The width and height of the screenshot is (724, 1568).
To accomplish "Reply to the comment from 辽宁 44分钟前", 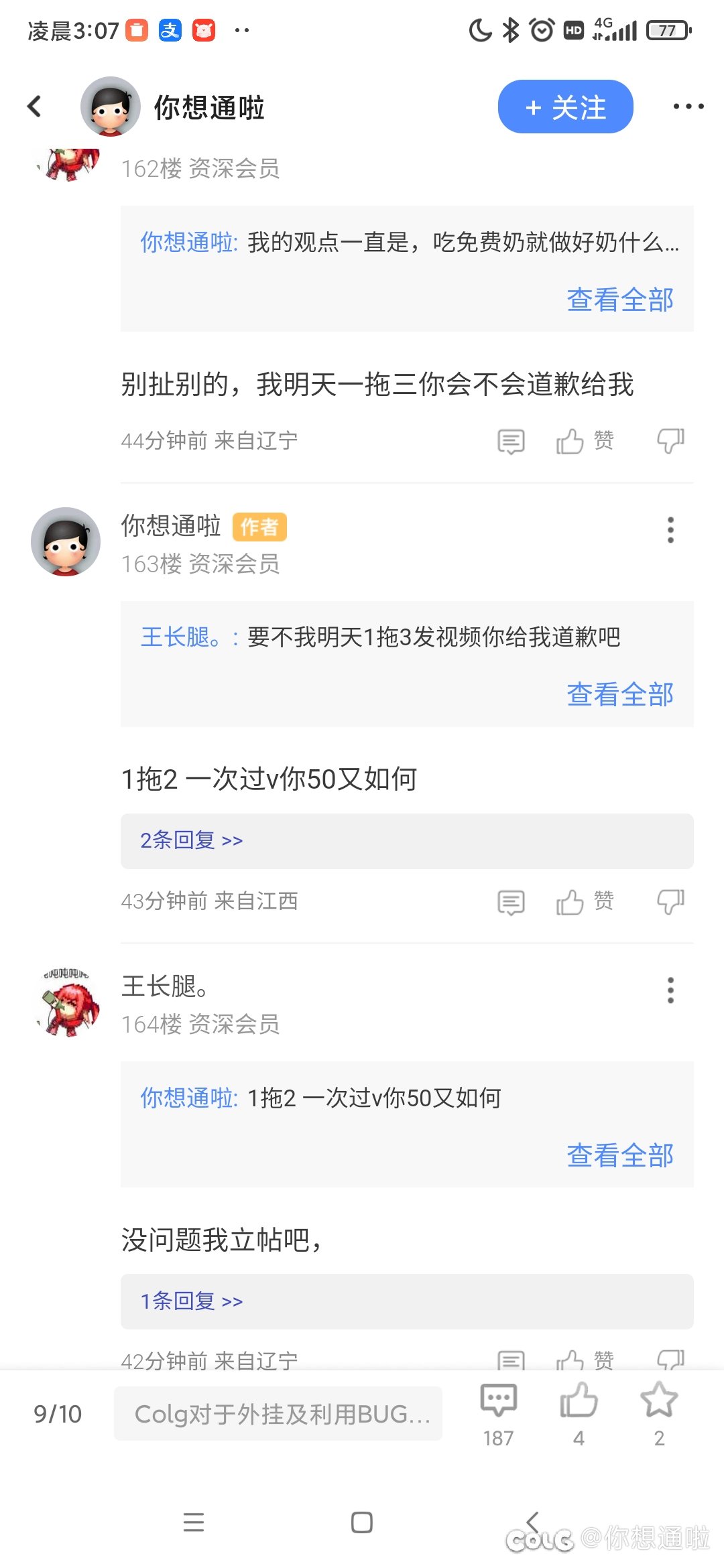I will 511,441.
